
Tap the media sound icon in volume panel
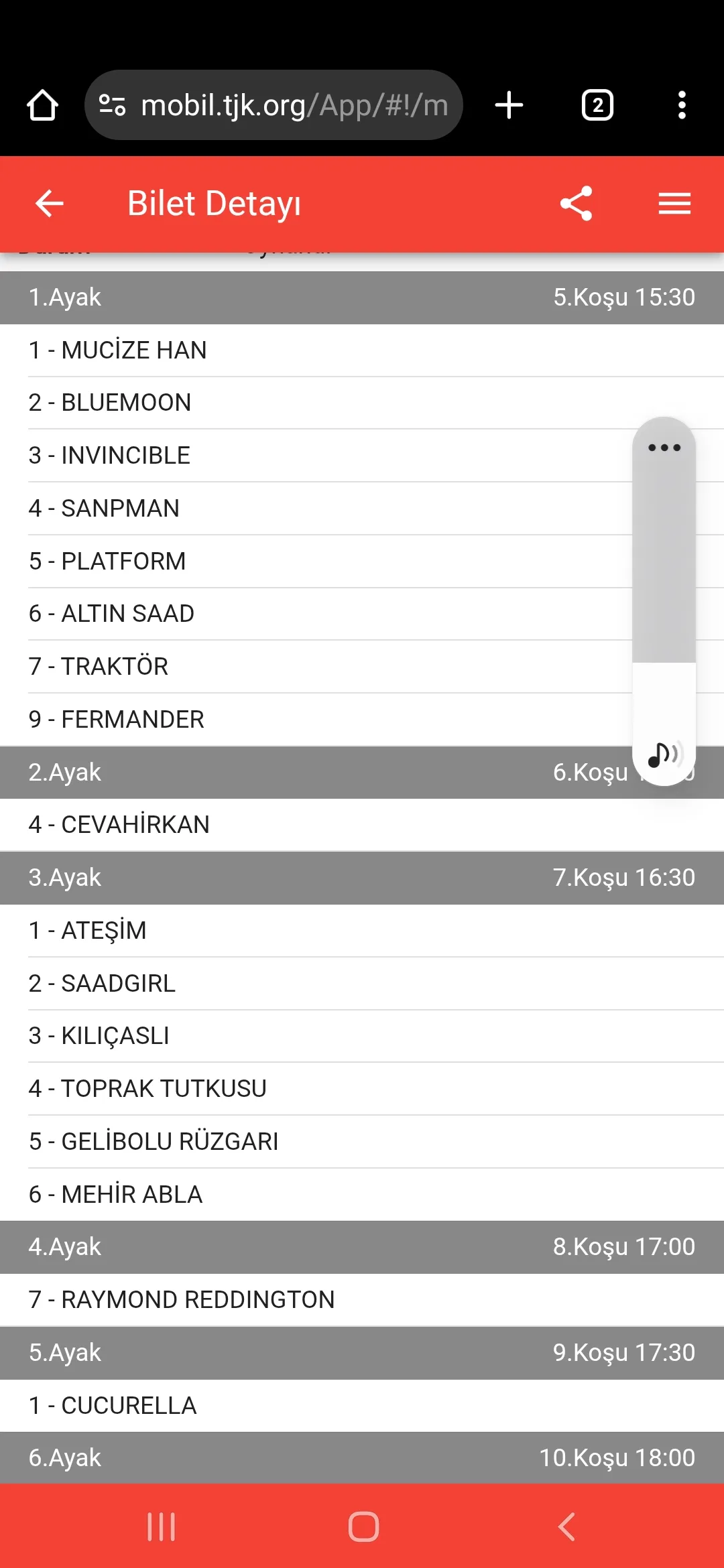click(664, 755)
